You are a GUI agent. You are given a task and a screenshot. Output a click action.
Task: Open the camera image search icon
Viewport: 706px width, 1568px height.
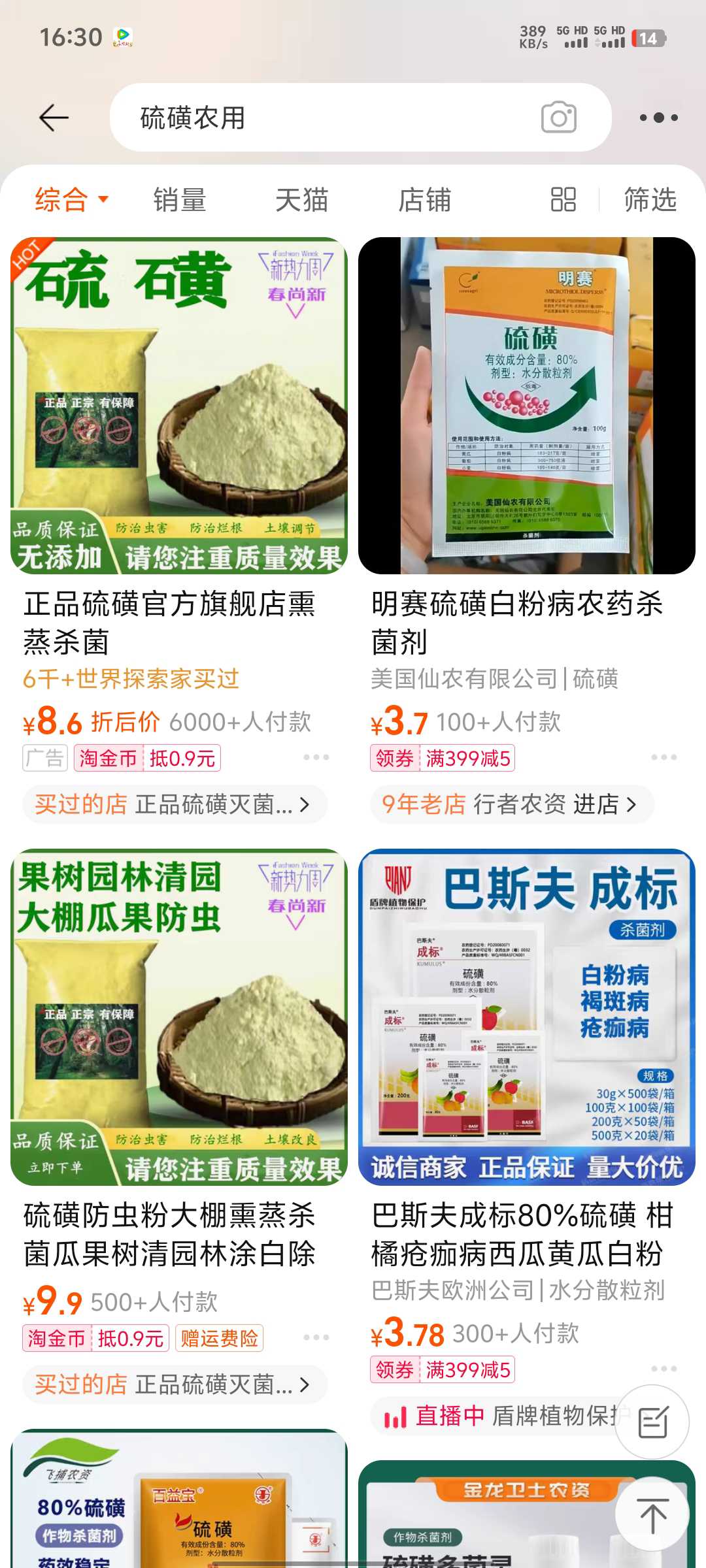point(559,118)
